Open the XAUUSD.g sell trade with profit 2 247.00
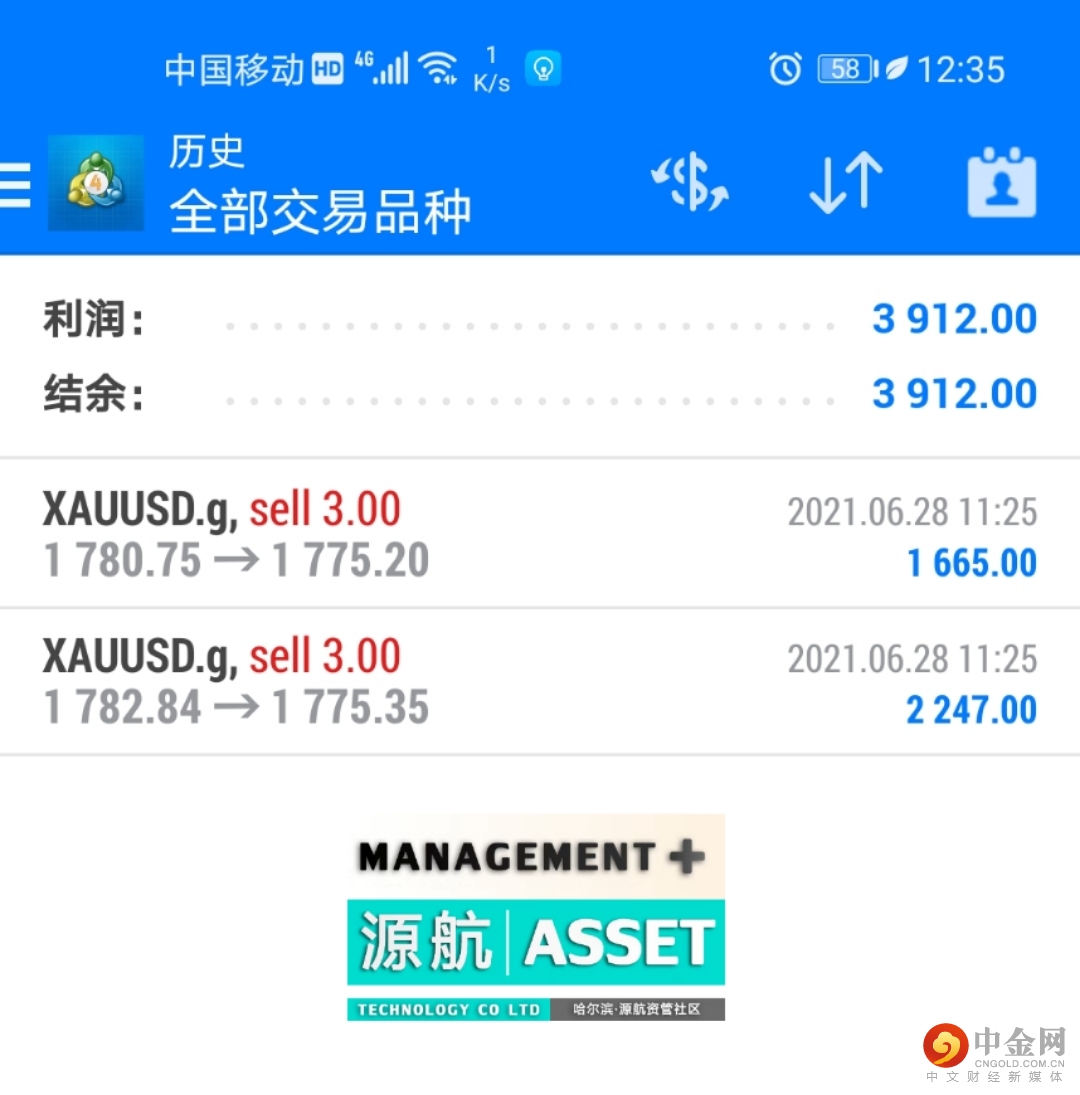The image size is (1080, 1095). pyautogui.click(x=540, y=682)
